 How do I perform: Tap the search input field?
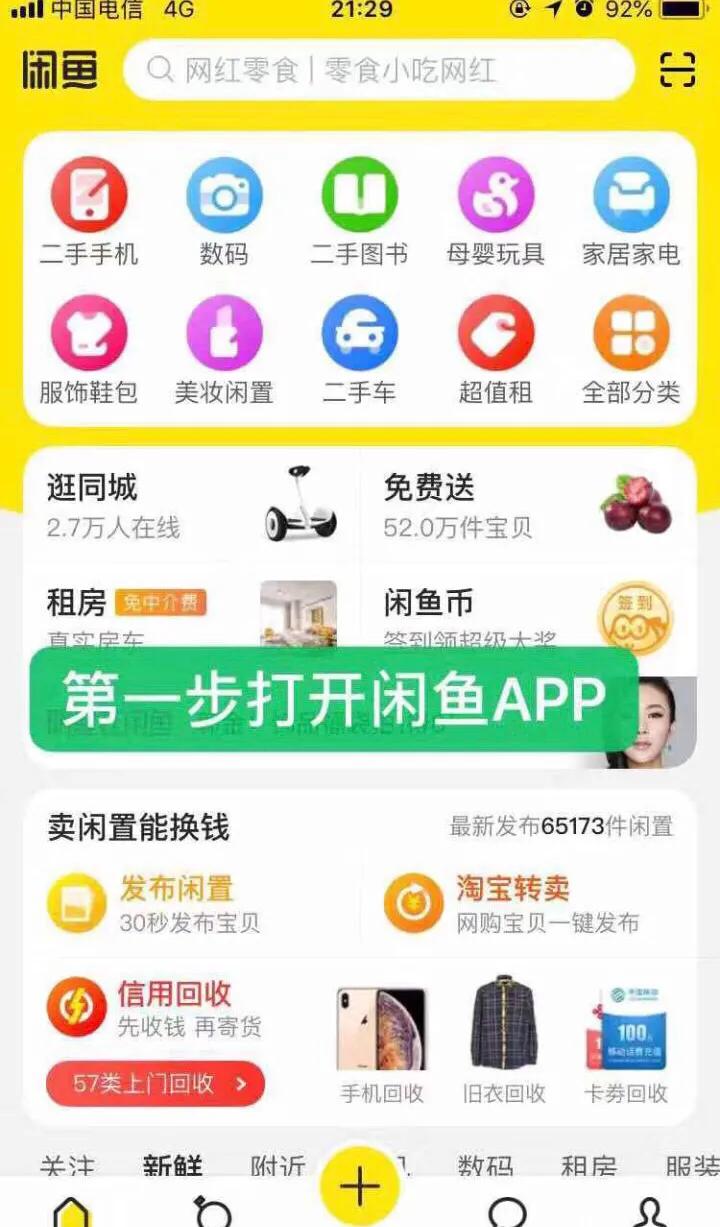[380, 70]
